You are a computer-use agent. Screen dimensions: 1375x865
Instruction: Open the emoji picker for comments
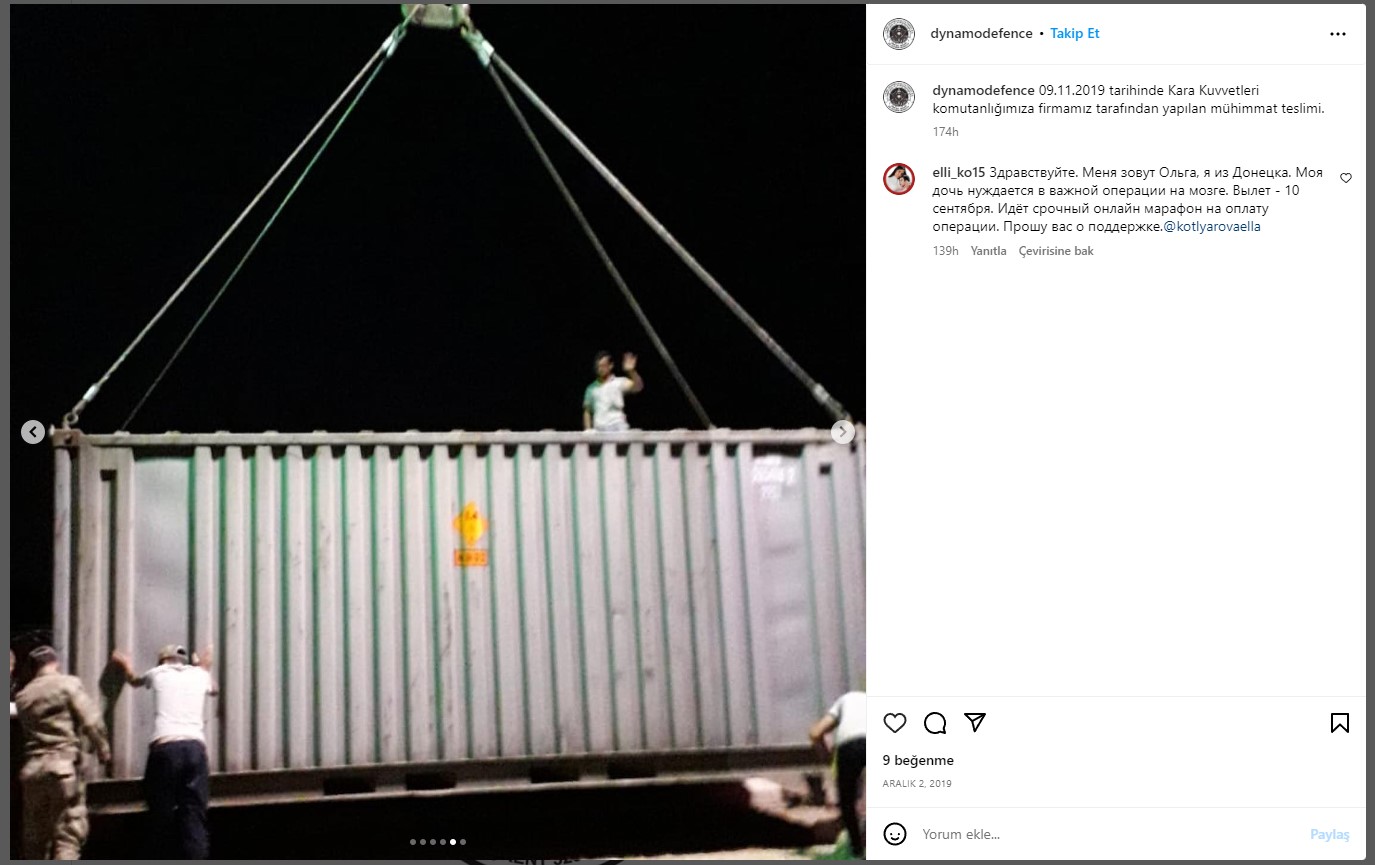coord(895,834)
